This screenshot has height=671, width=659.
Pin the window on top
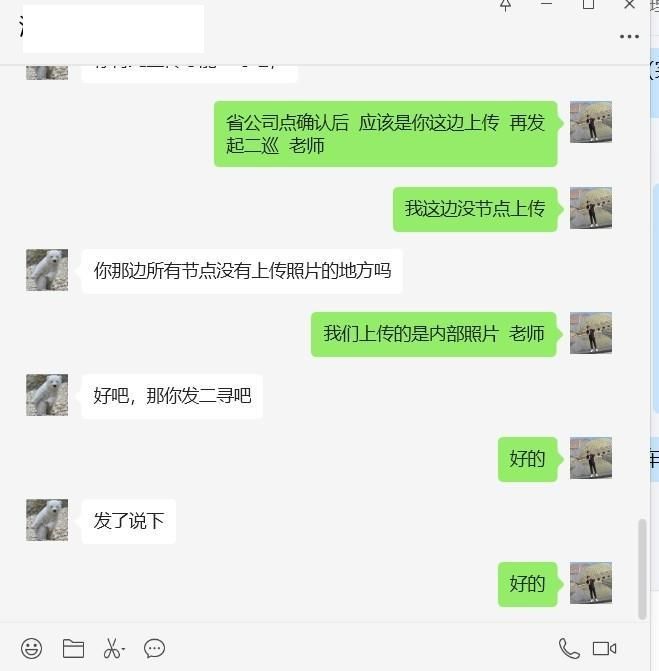505,5
